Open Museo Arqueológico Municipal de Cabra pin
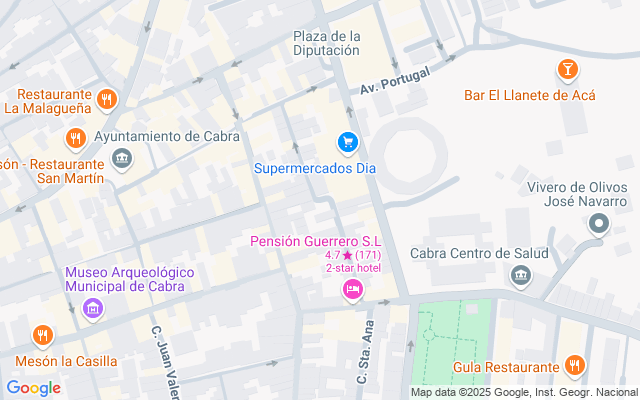The image size is (640, 400). click(x=93, y=309)
